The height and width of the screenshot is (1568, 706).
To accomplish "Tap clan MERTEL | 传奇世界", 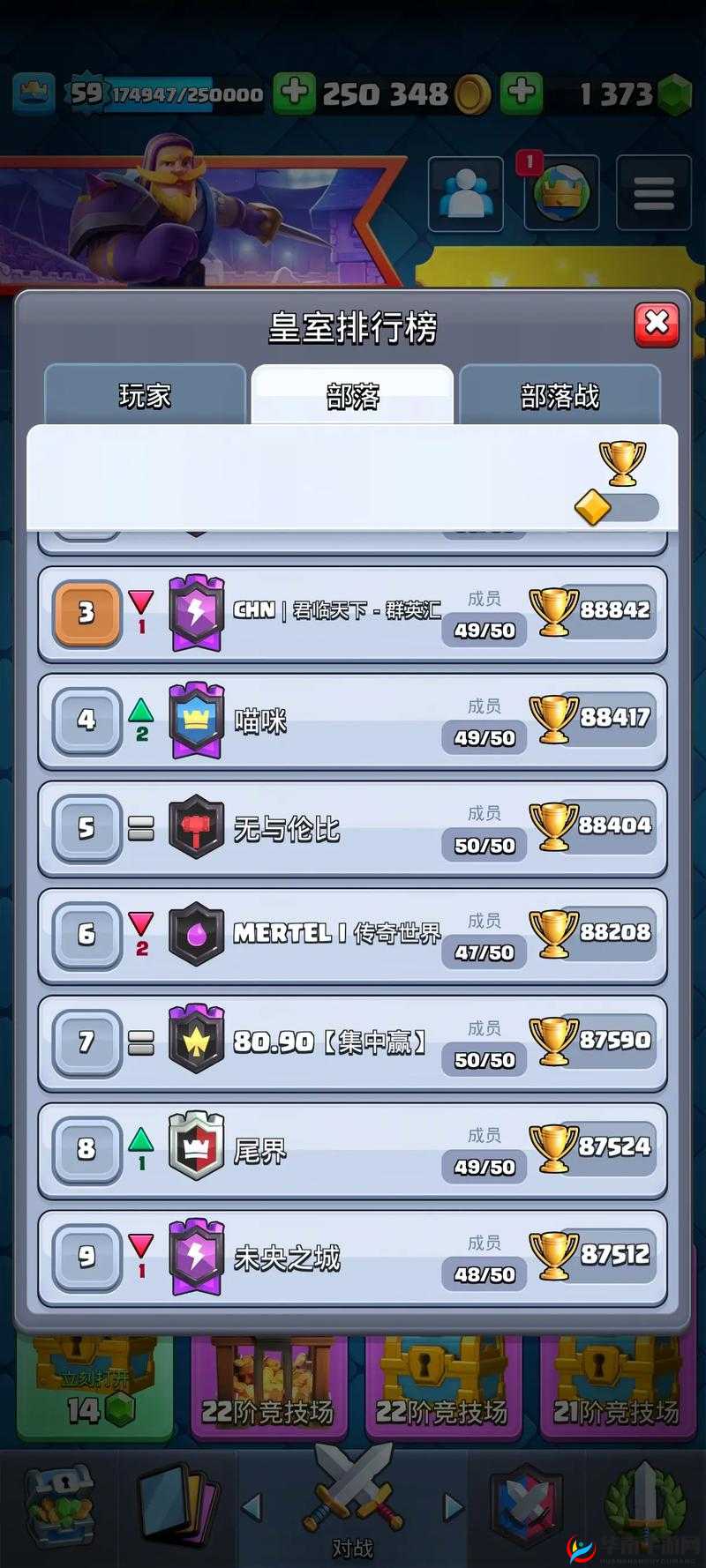I will tap(352, 935).
